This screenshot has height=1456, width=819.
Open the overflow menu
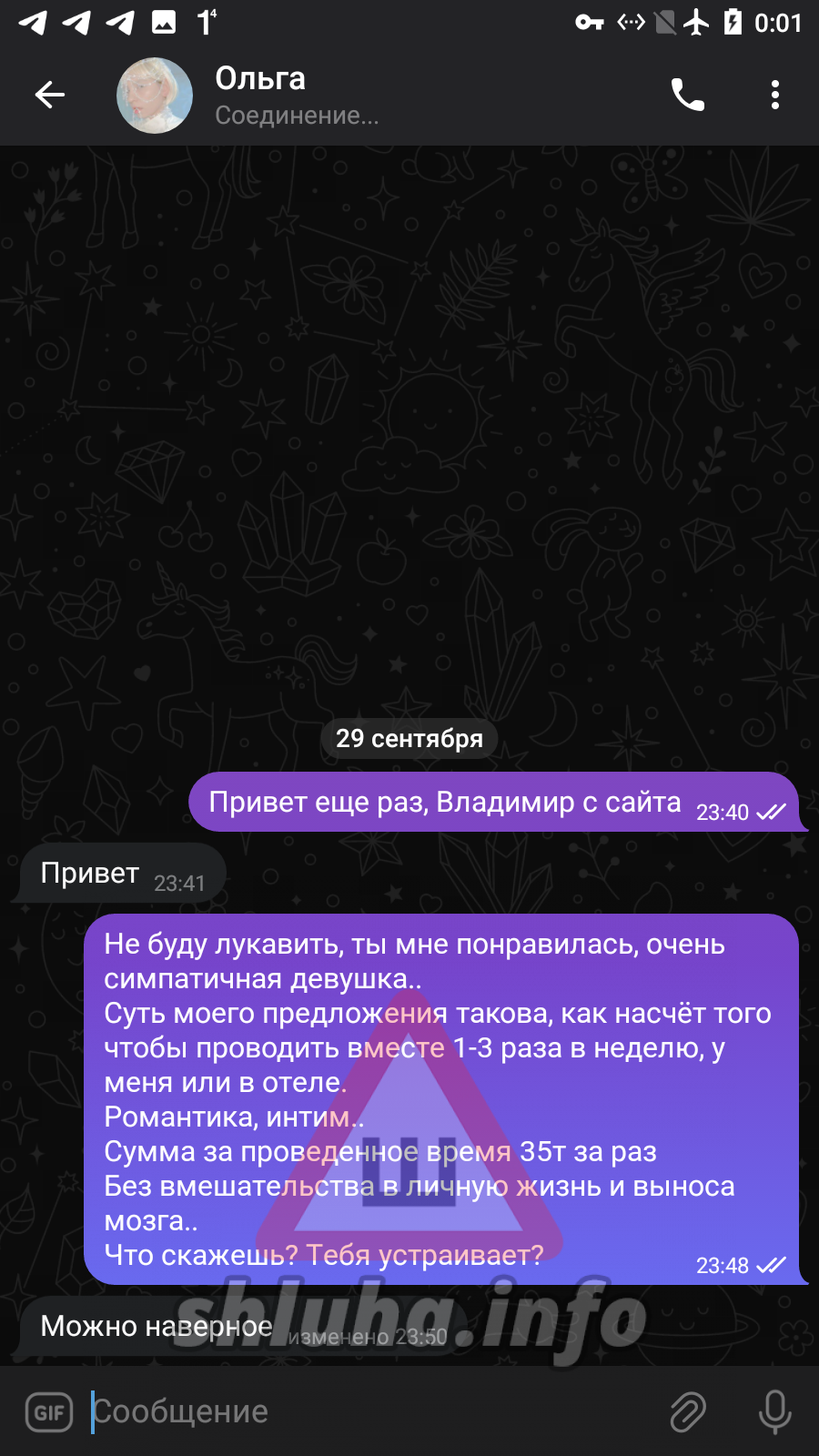coord(774,95)
